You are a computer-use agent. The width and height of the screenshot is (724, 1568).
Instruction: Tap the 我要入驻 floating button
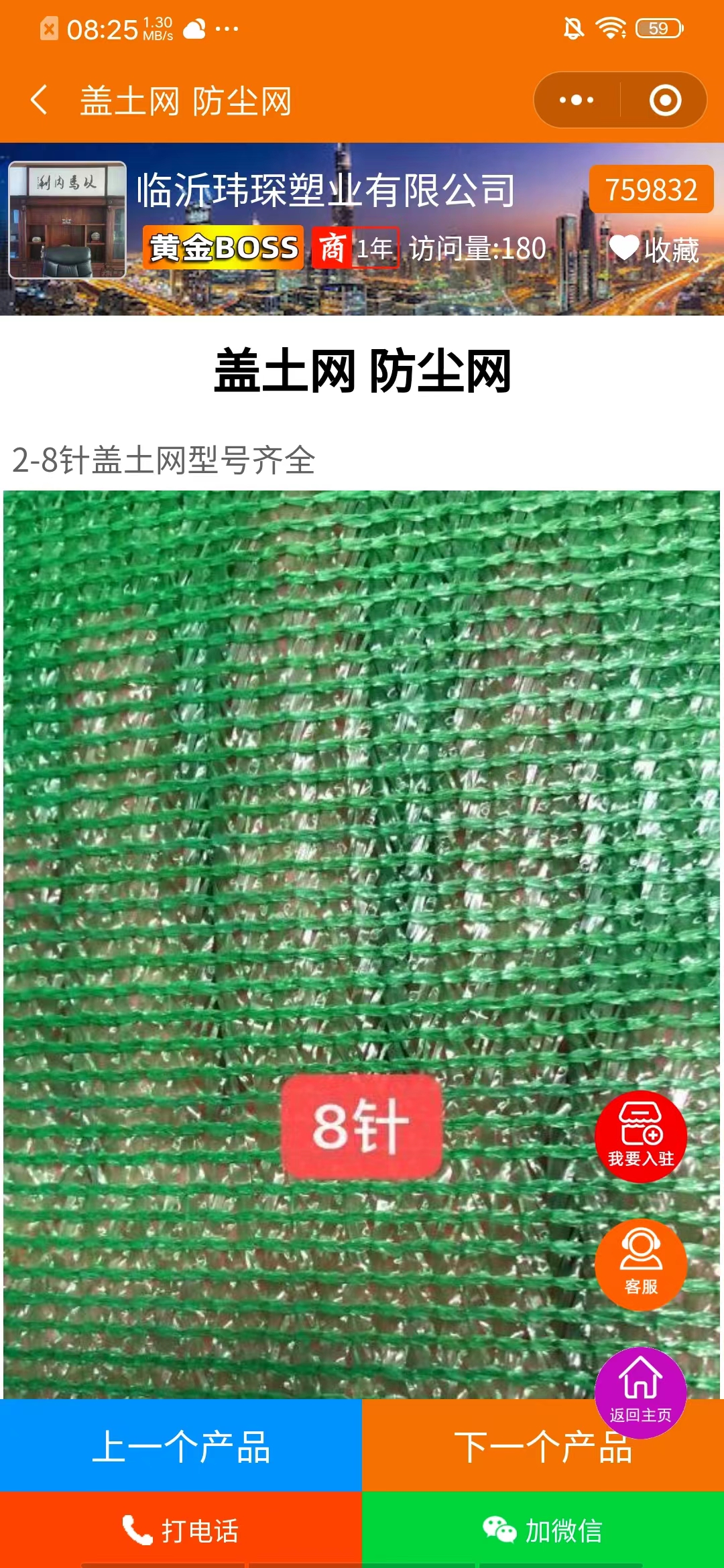(641, 1136)
